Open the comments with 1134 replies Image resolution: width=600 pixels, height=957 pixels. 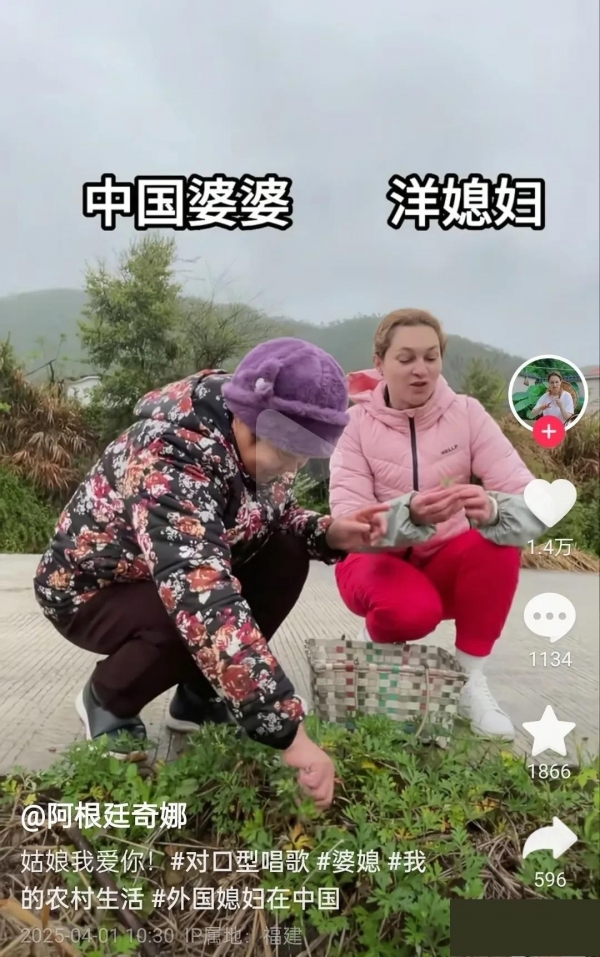point(549,618)
